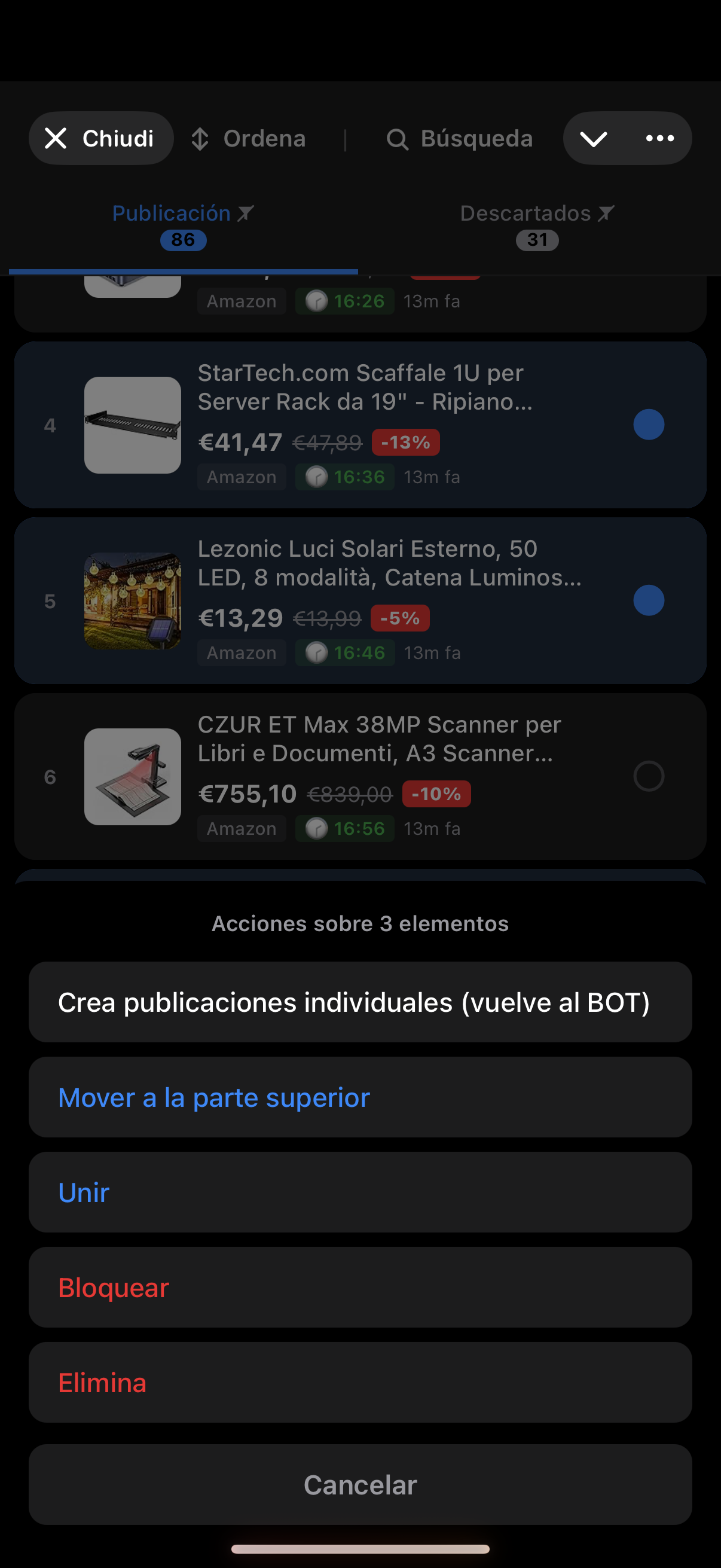This screenshot has width=721, height=1568.
Task: Select the Unir action
Action: tap(360, 1192)
